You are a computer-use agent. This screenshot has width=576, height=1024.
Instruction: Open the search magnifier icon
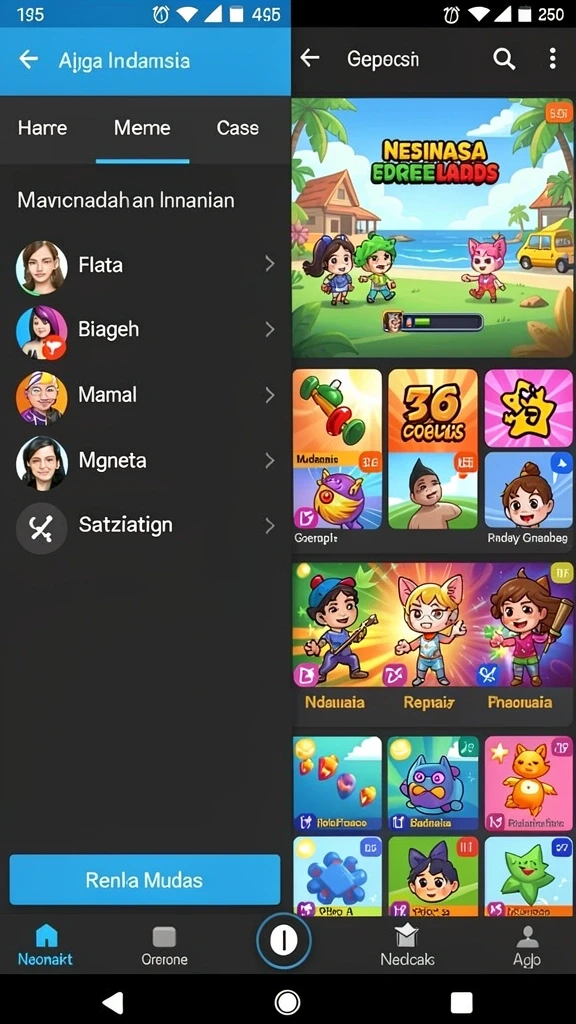click(x=504, y=59)
